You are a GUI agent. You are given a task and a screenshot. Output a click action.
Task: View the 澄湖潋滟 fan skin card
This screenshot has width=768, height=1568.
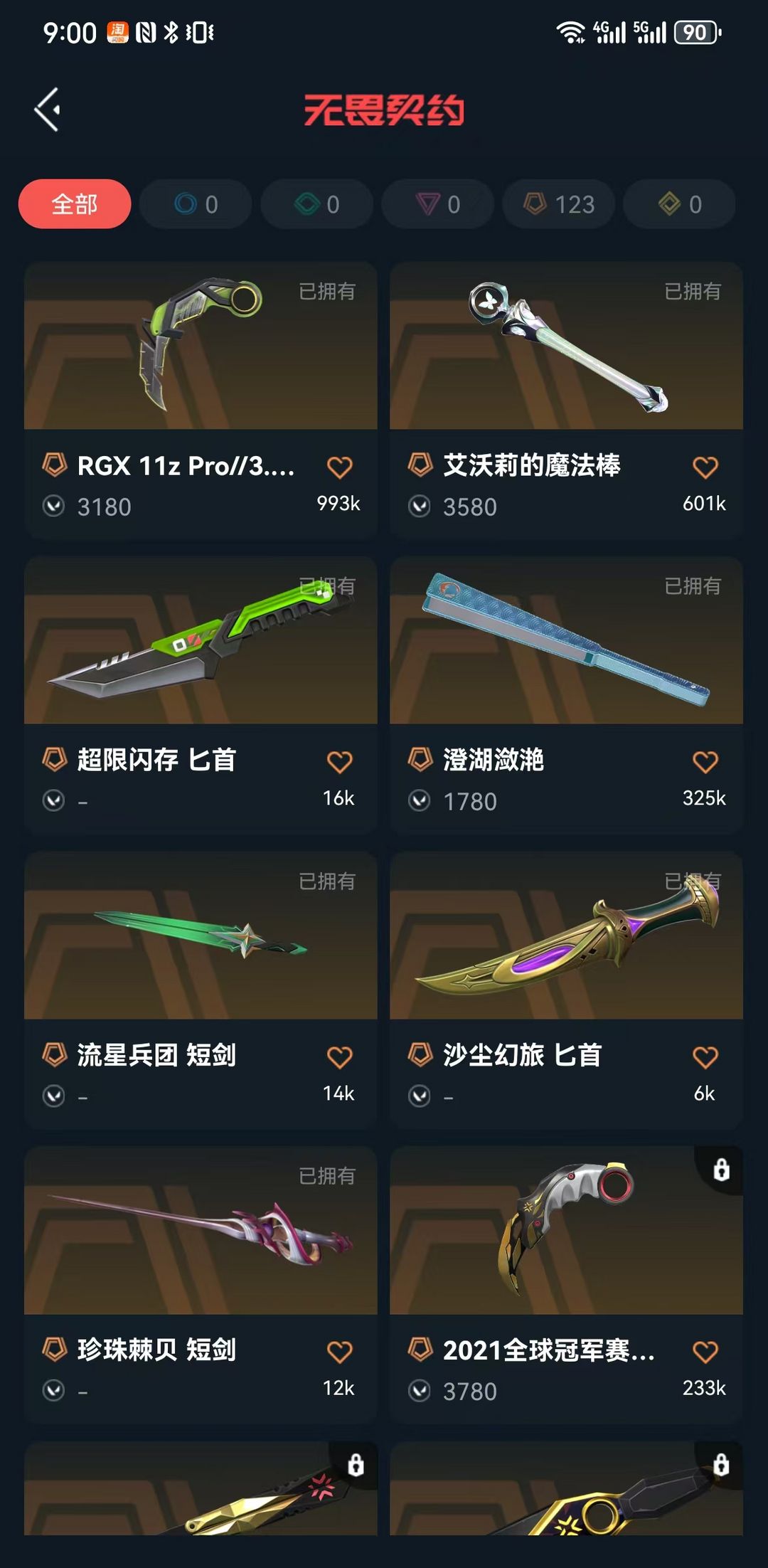click(566, 695)
